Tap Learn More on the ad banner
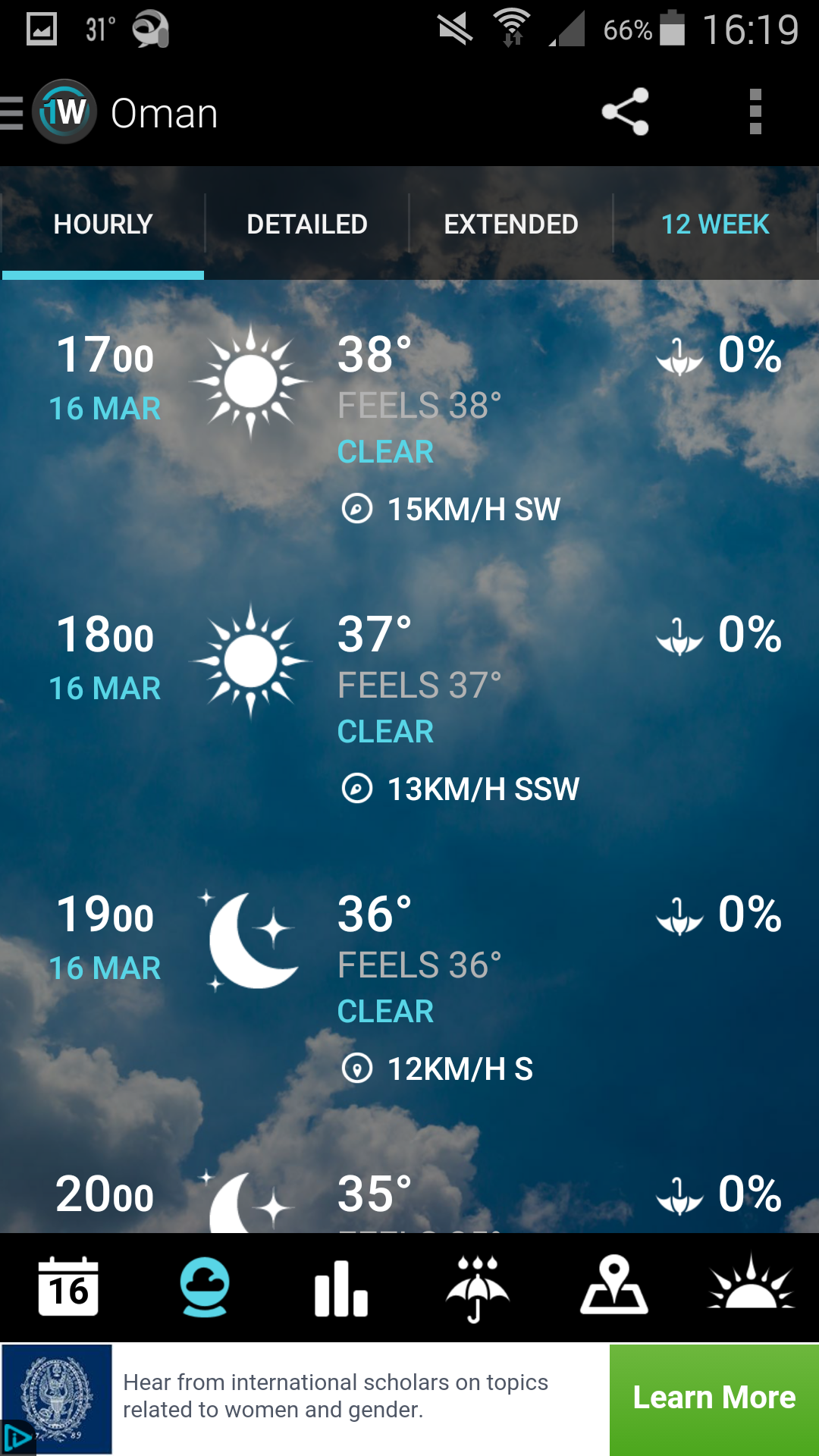This screenshot has width=819, height=1456. point(714,1398)
